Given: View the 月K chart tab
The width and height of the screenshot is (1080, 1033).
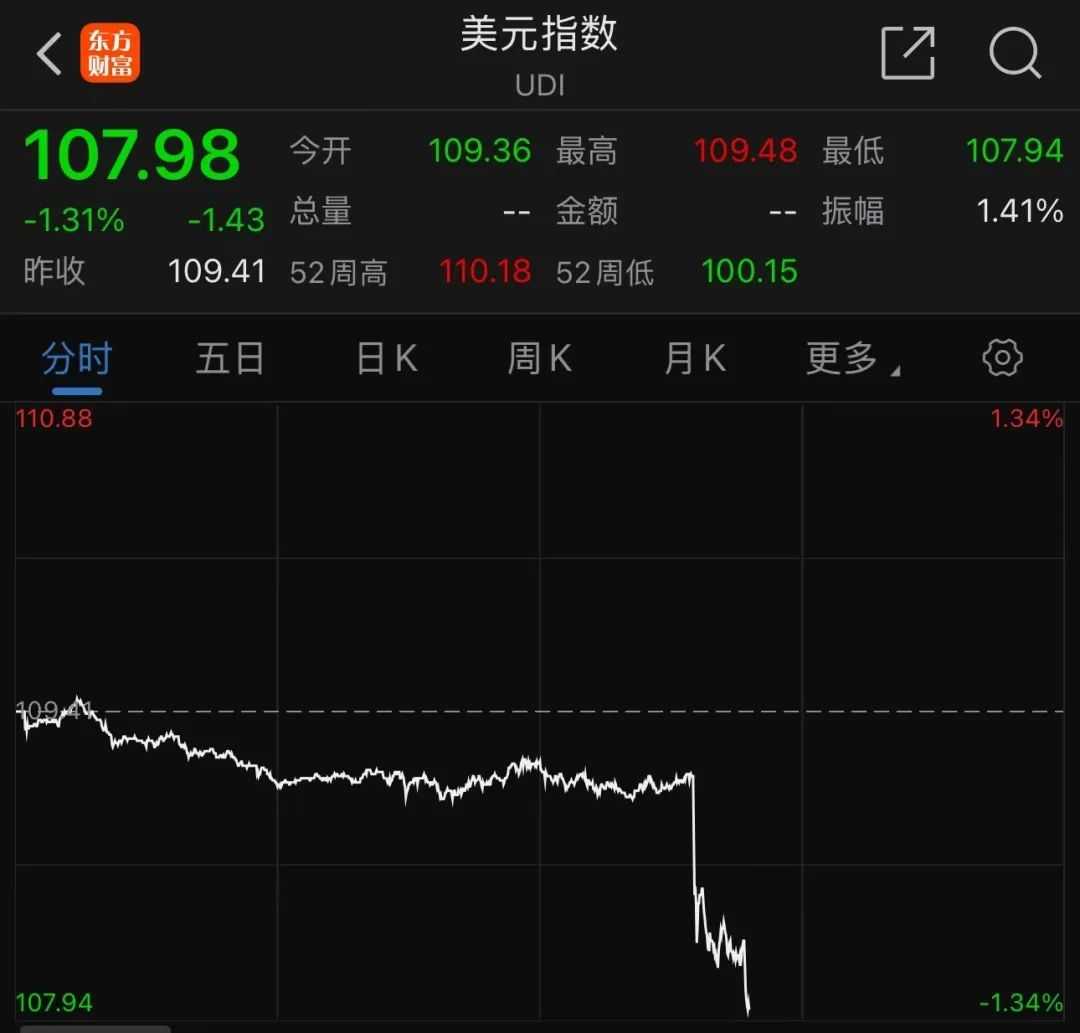Looking at the screenshot, I should [x=695, y=359].
